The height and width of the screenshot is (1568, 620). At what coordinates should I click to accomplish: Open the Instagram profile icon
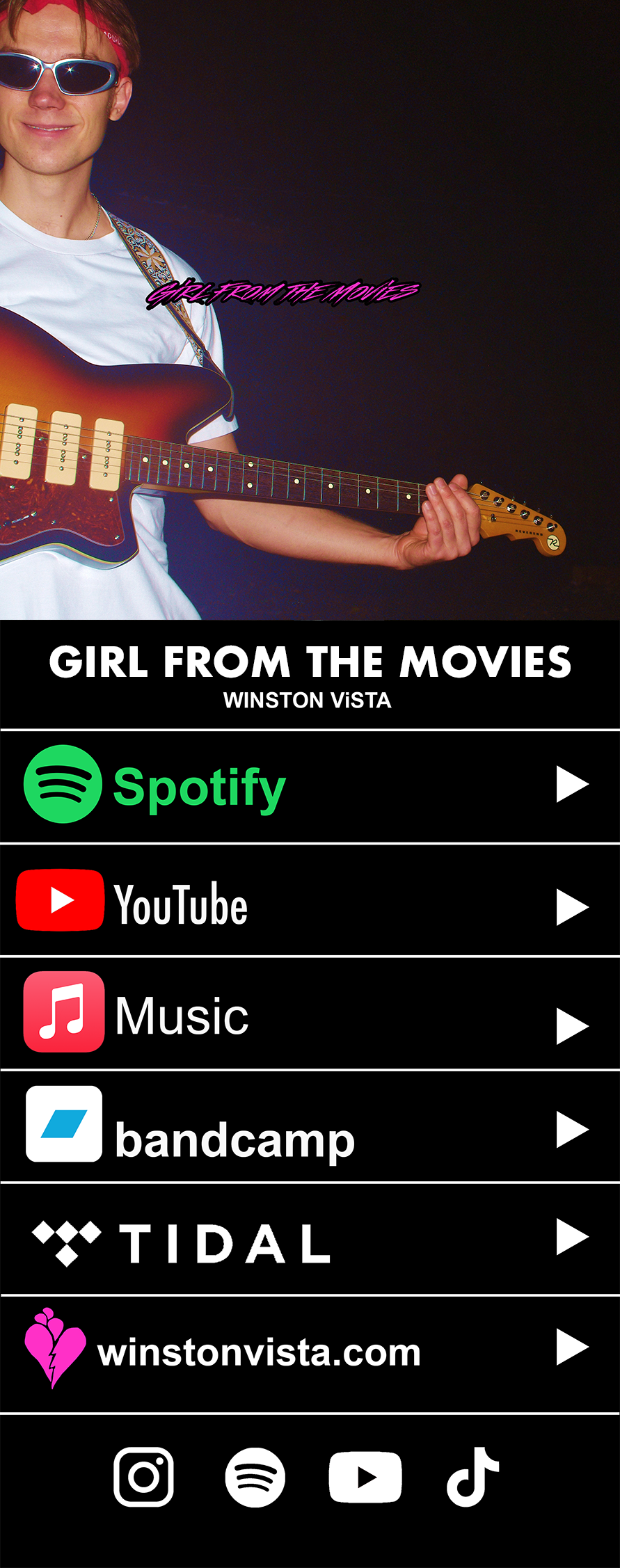(x=144, y=1477)
